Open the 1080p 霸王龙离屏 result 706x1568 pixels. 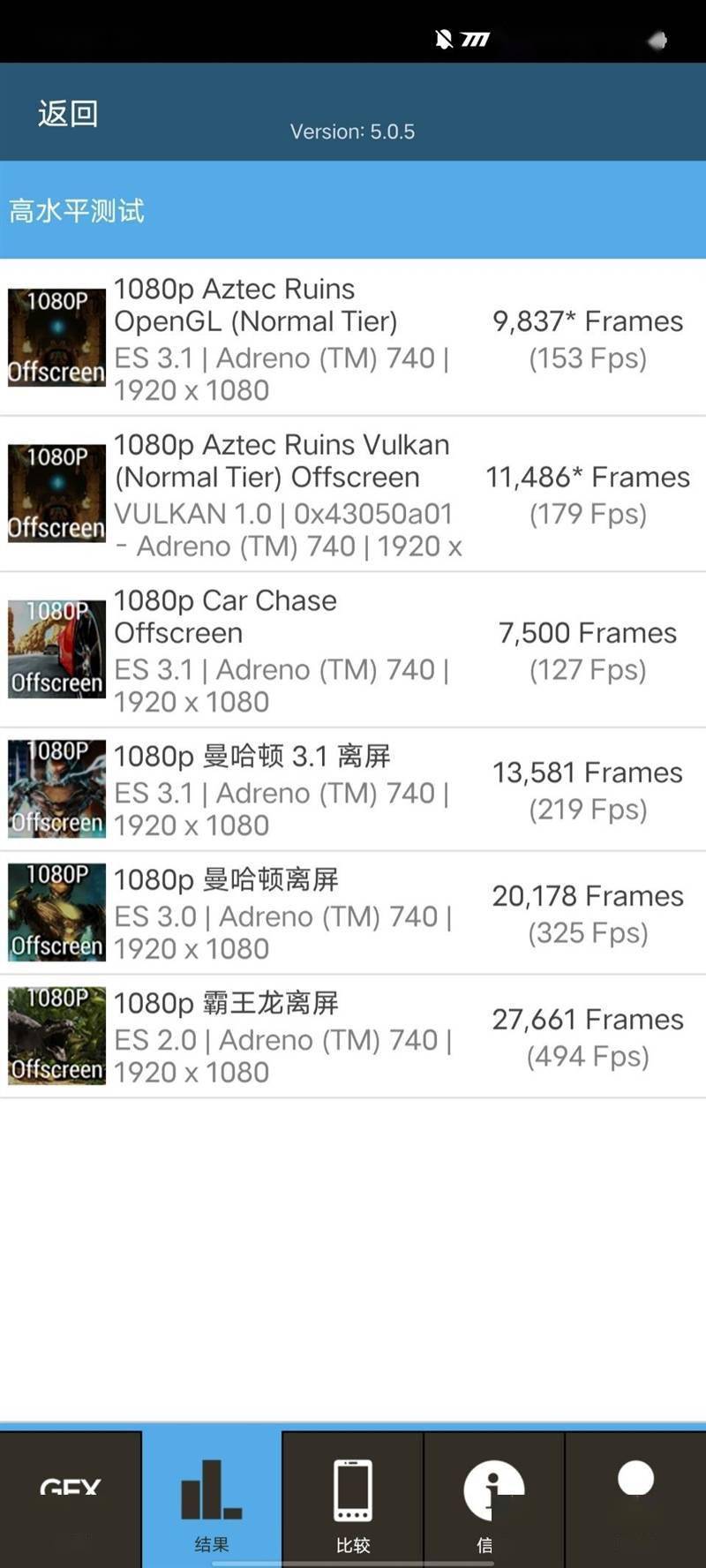click(353, 1037)
